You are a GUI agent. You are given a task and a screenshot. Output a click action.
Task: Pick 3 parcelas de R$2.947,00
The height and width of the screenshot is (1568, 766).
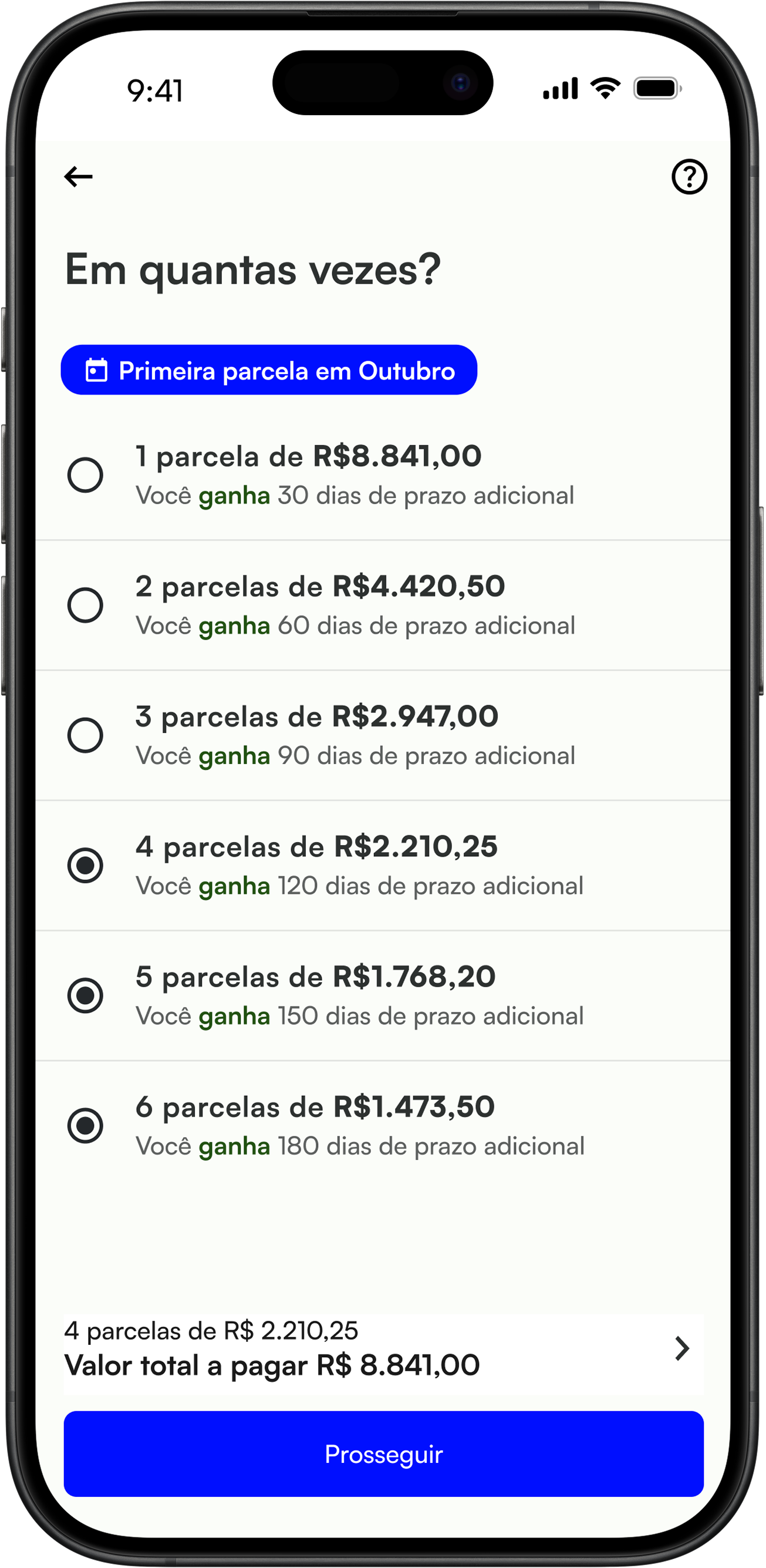pyautogui.click(x=383, y=736)
